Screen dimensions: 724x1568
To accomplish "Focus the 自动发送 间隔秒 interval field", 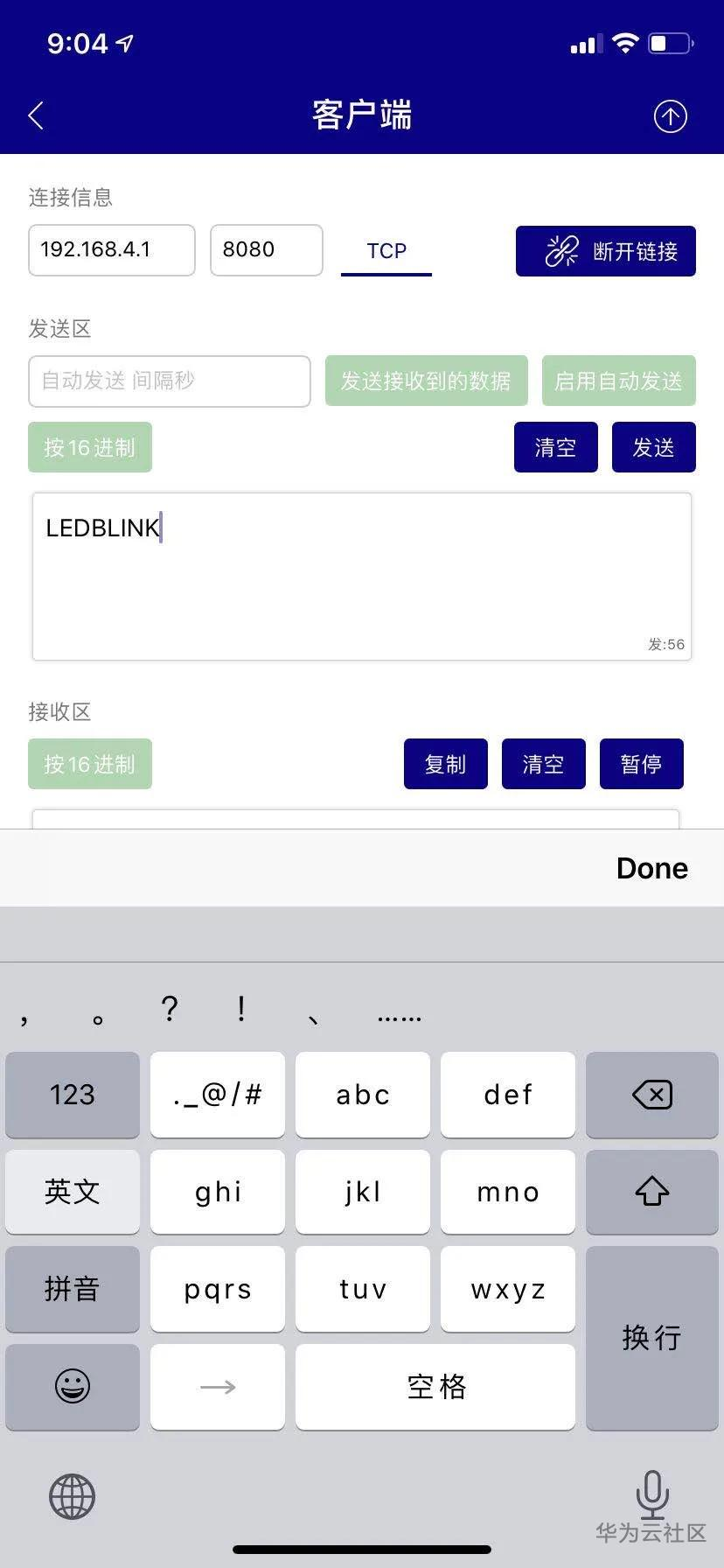I will [170, 381].
